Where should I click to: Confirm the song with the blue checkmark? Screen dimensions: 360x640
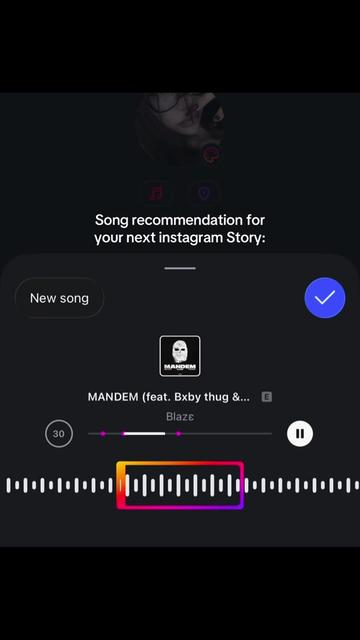(325, 298)
